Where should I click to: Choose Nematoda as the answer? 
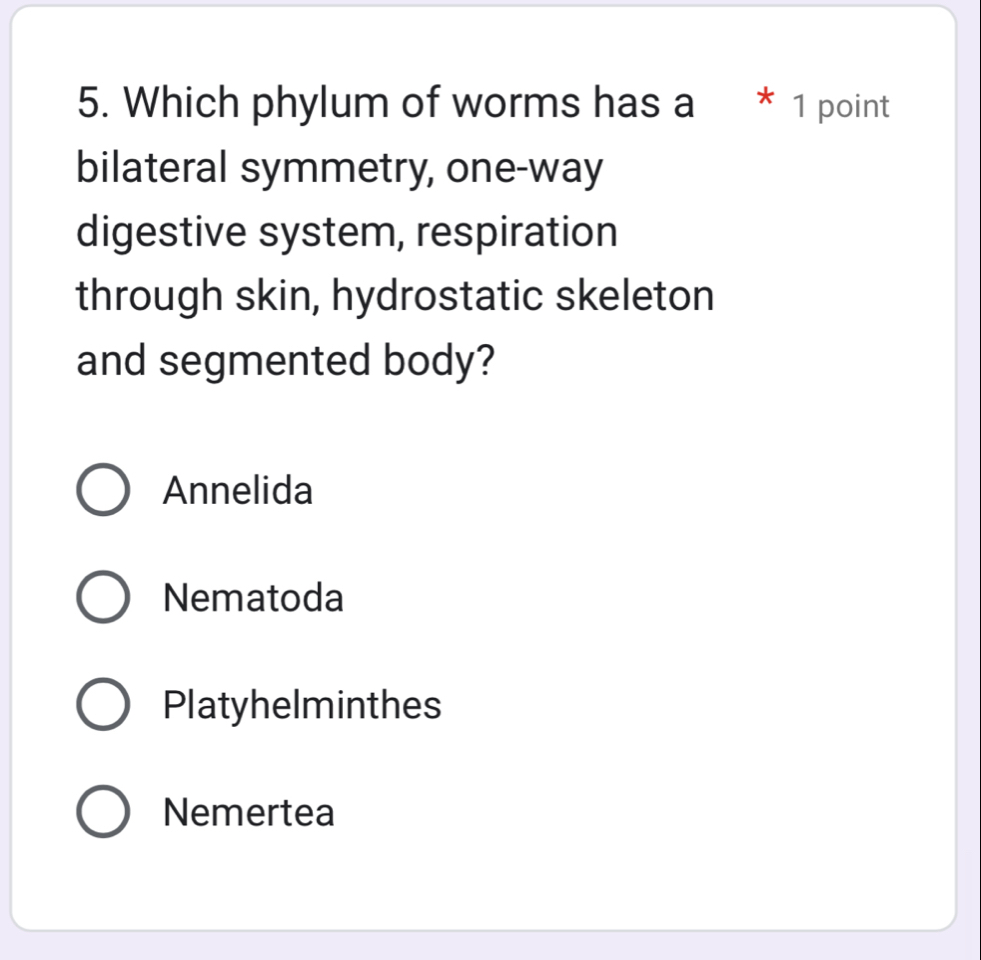click(x=103, y=599)
